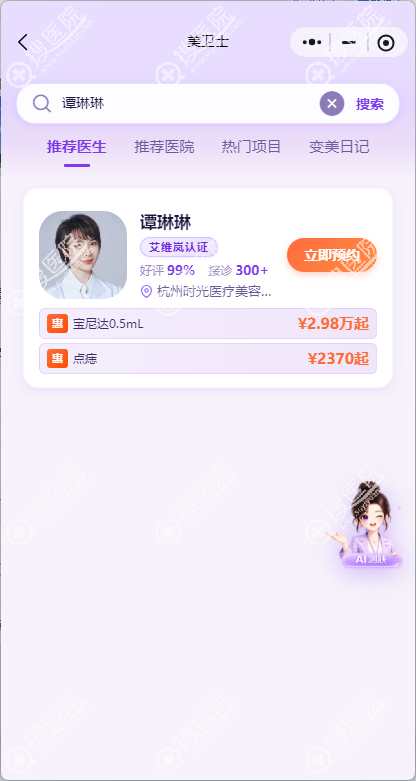Switch to the 热门项目 tab
This screenshot has width=416, height=781.
(x=252, y=147)
